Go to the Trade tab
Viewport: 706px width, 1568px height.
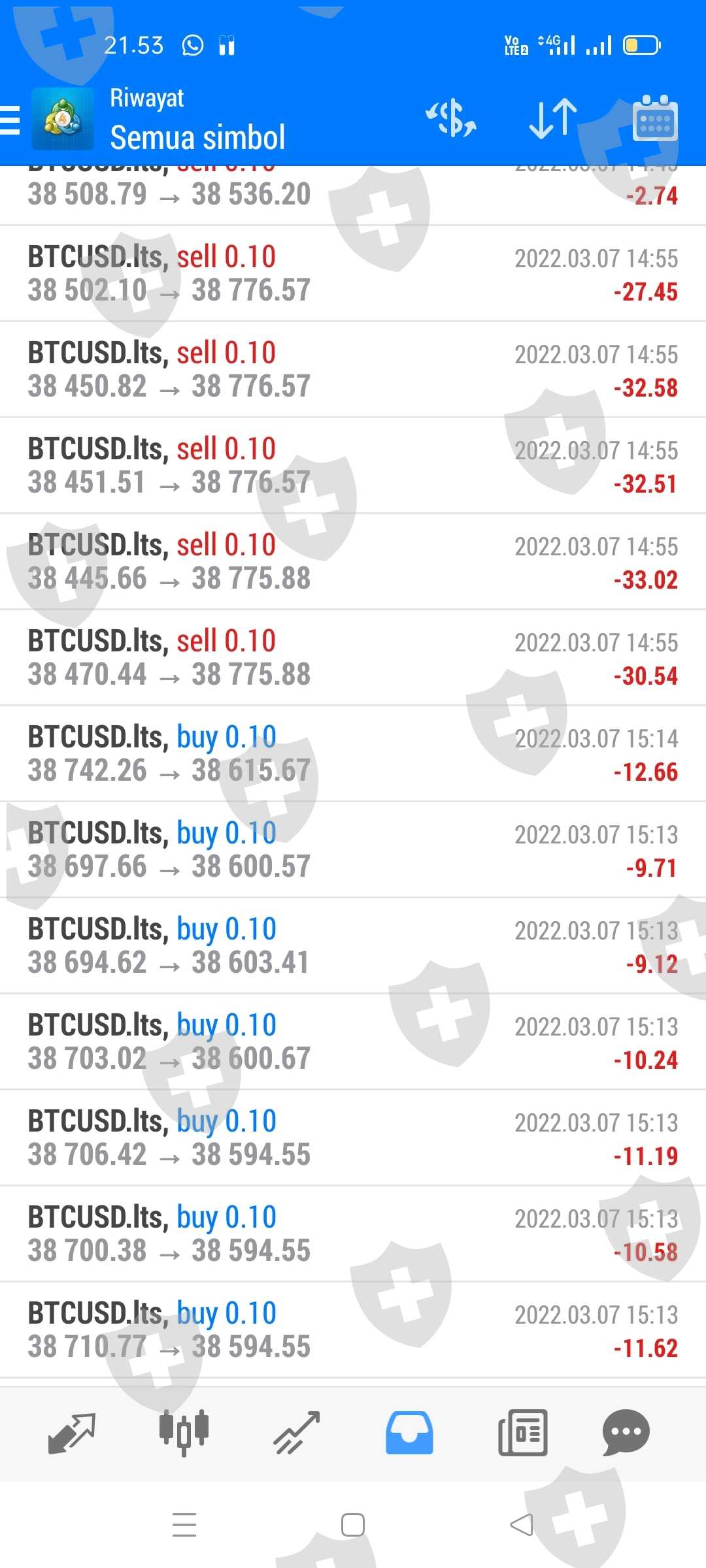pos(297,1432)
